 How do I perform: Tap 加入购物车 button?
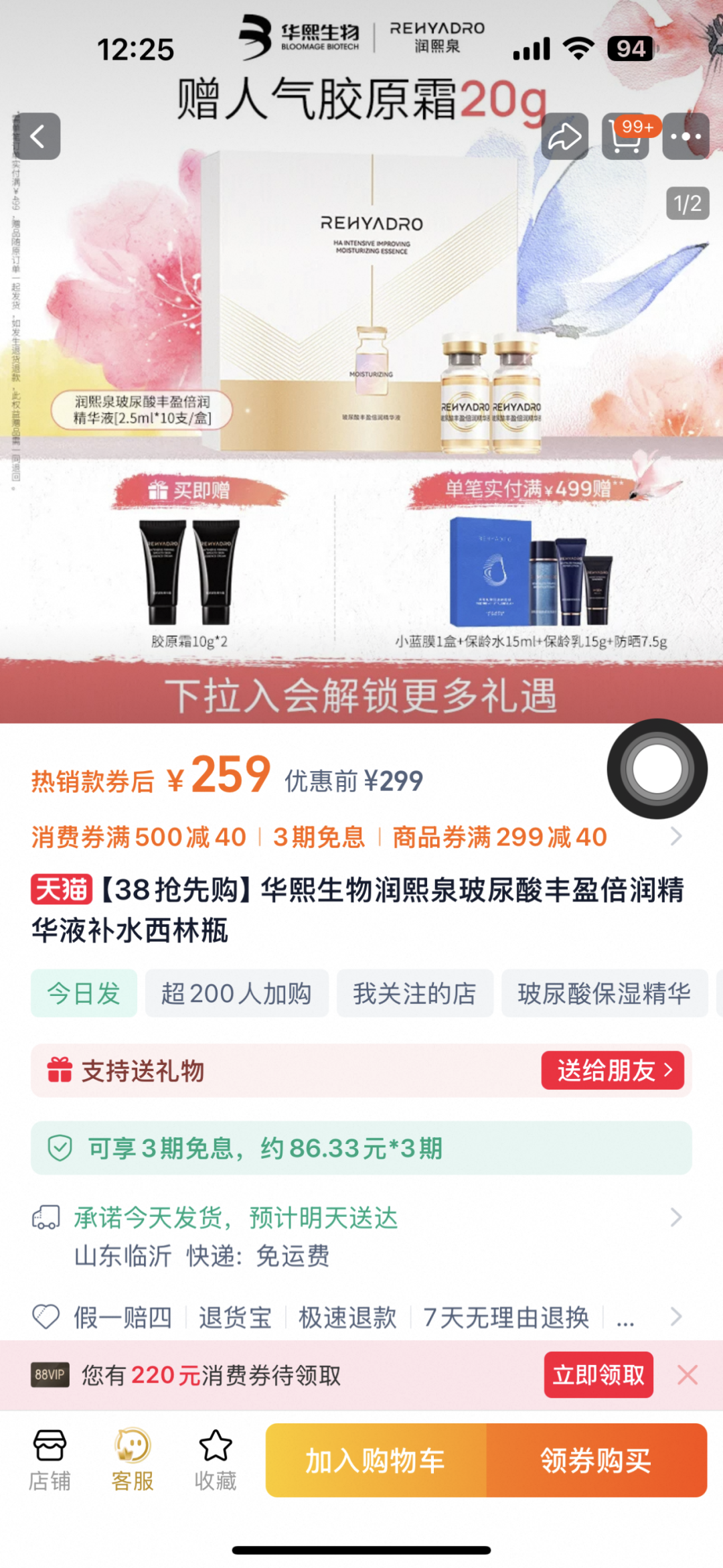[376, 1460]
